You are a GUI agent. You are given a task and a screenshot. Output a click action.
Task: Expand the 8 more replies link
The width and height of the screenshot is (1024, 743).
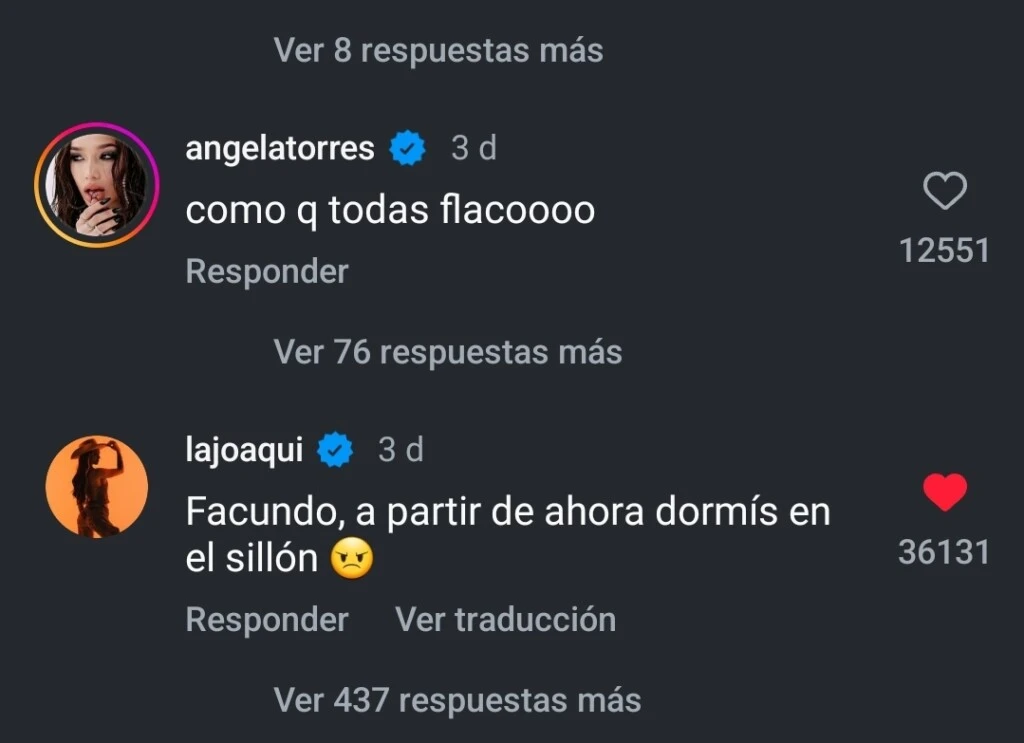[x=438, y=50]
